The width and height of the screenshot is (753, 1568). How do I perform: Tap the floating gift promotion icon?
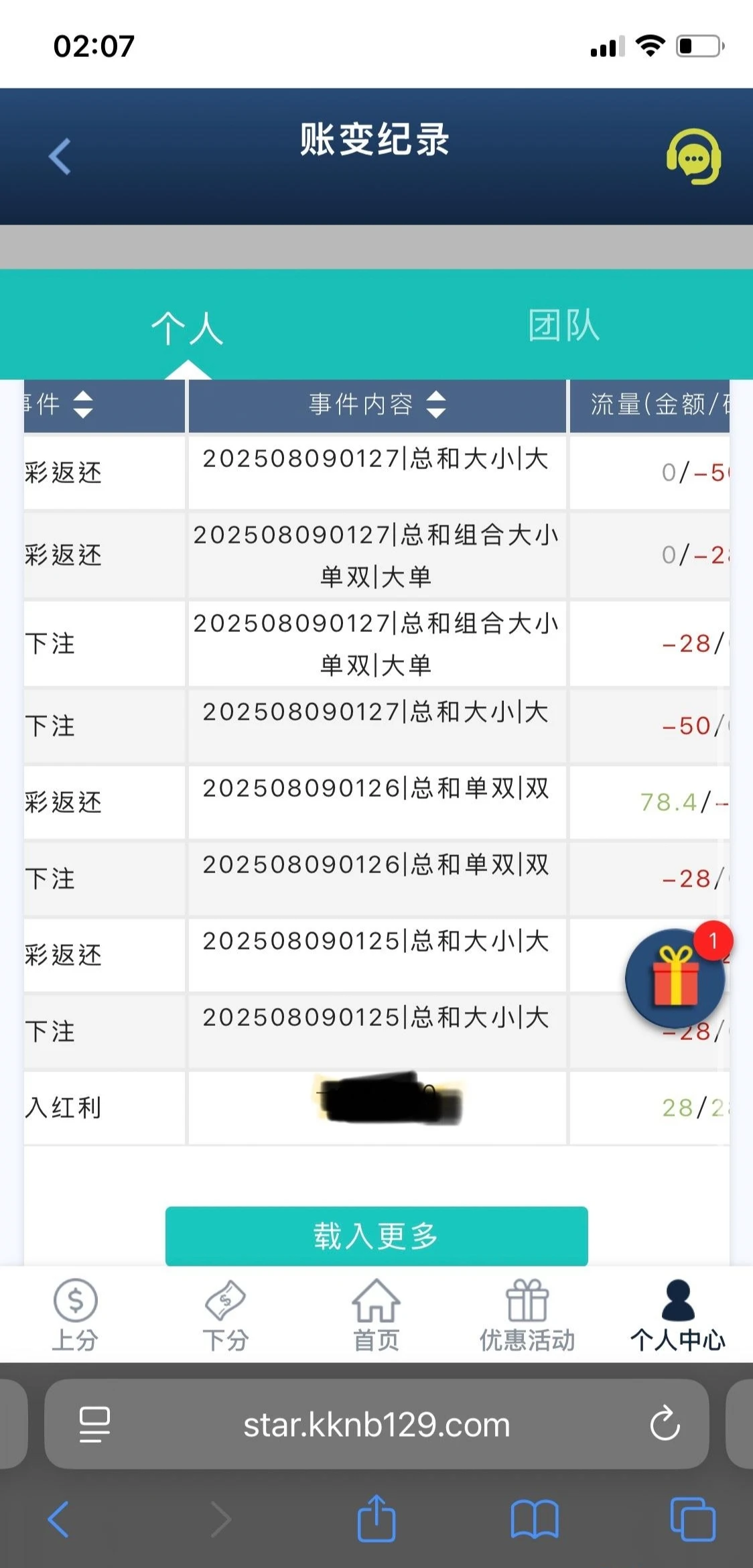pyautogui.click(x=673, y=979)
